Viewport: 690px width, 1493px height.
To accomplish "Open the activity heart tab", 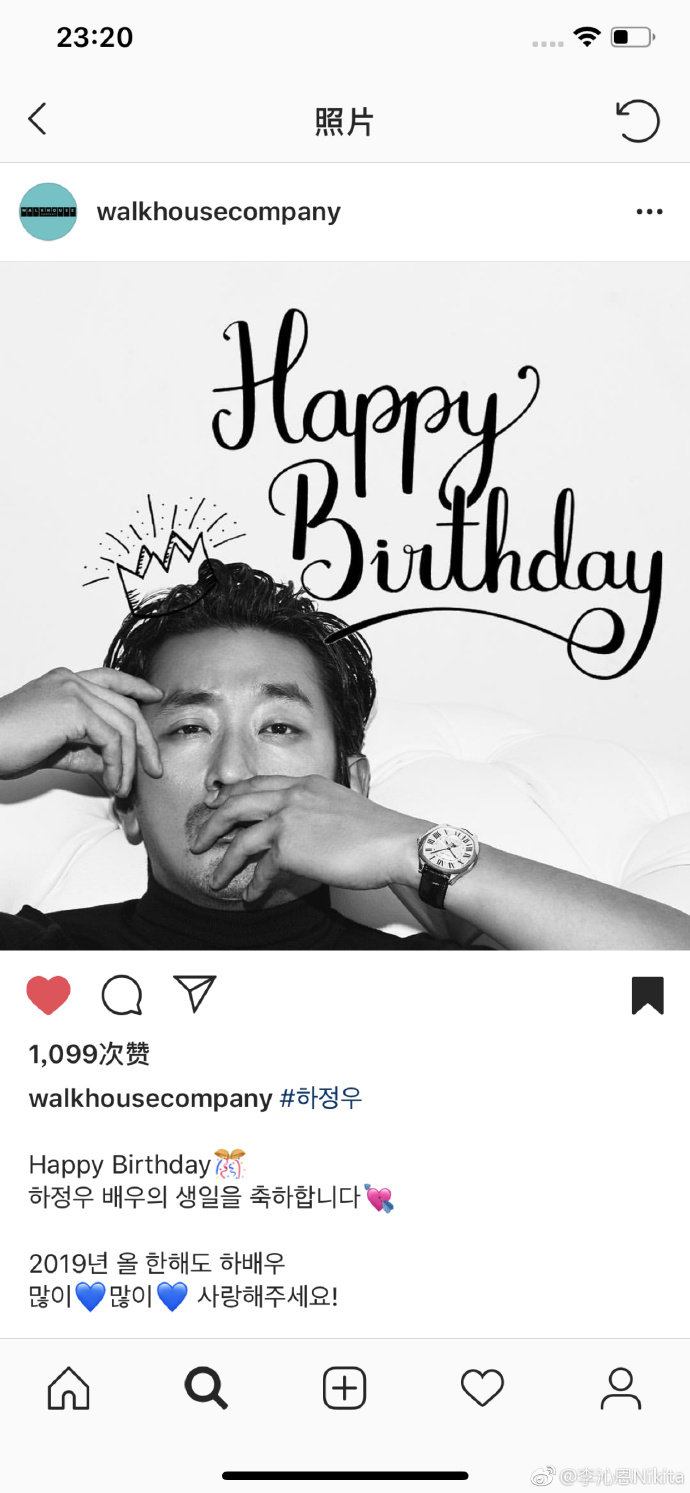I will 482,1388.
